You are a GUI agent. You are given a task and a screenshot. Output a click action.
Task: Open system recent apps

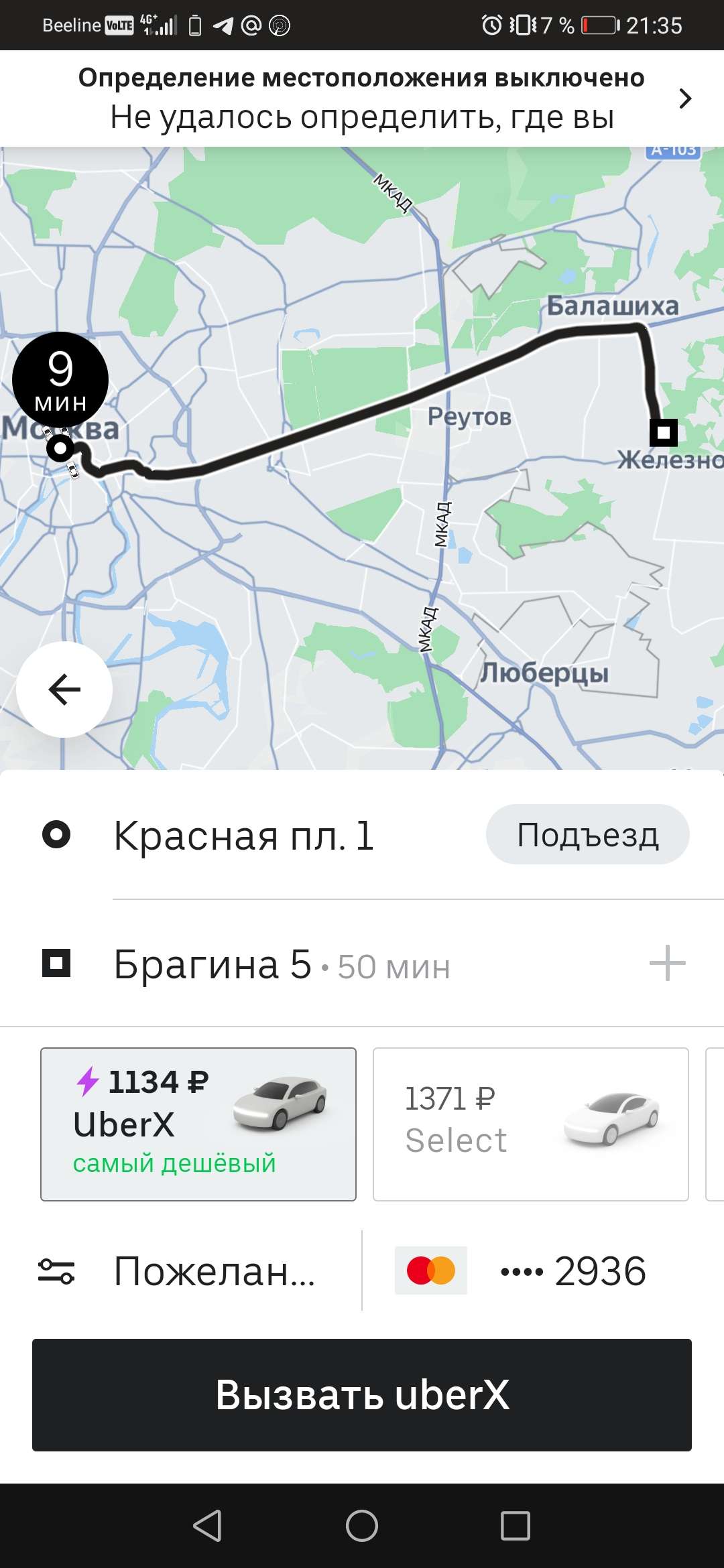516,1526
